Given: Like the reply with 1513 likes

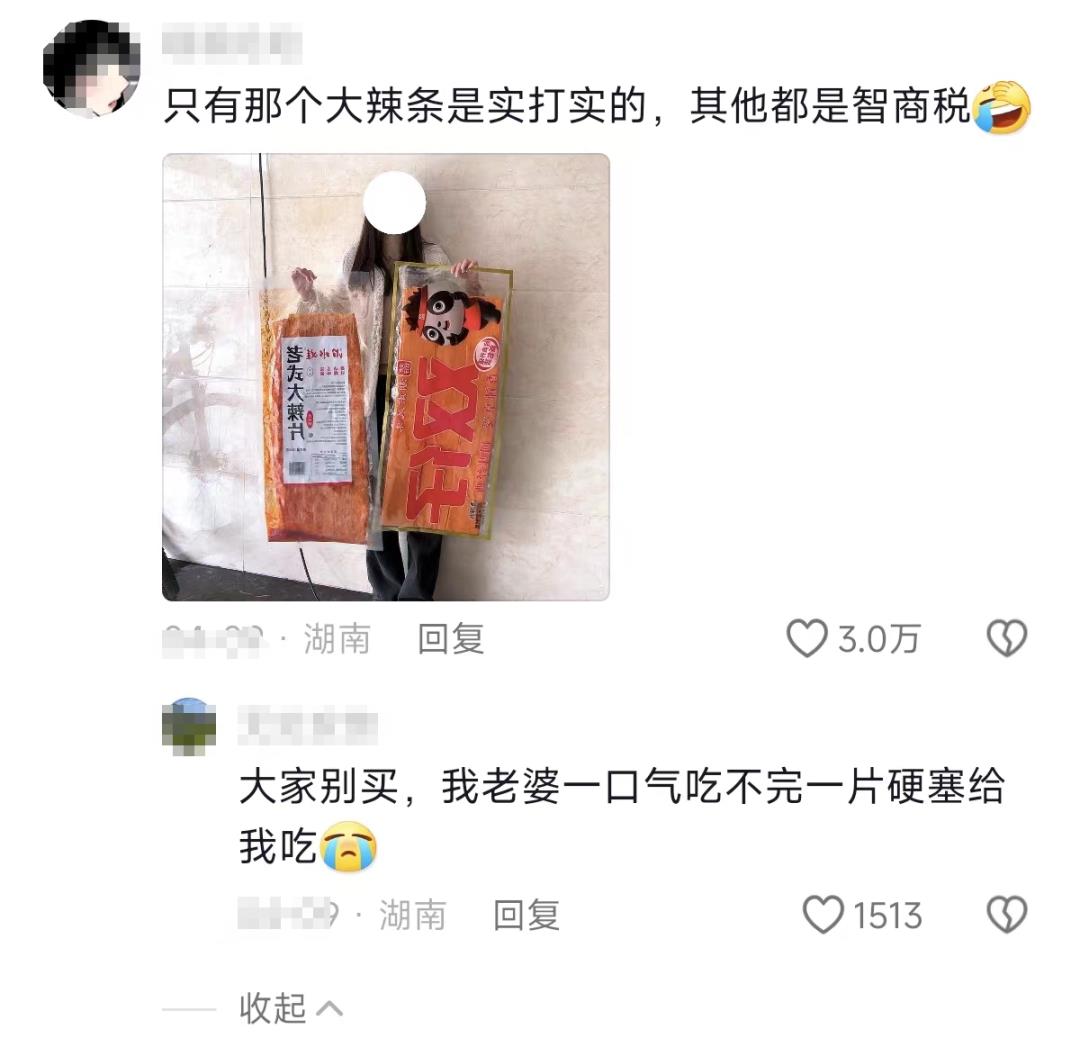Looking at the screenshot, I should click(x=825, y=915).
